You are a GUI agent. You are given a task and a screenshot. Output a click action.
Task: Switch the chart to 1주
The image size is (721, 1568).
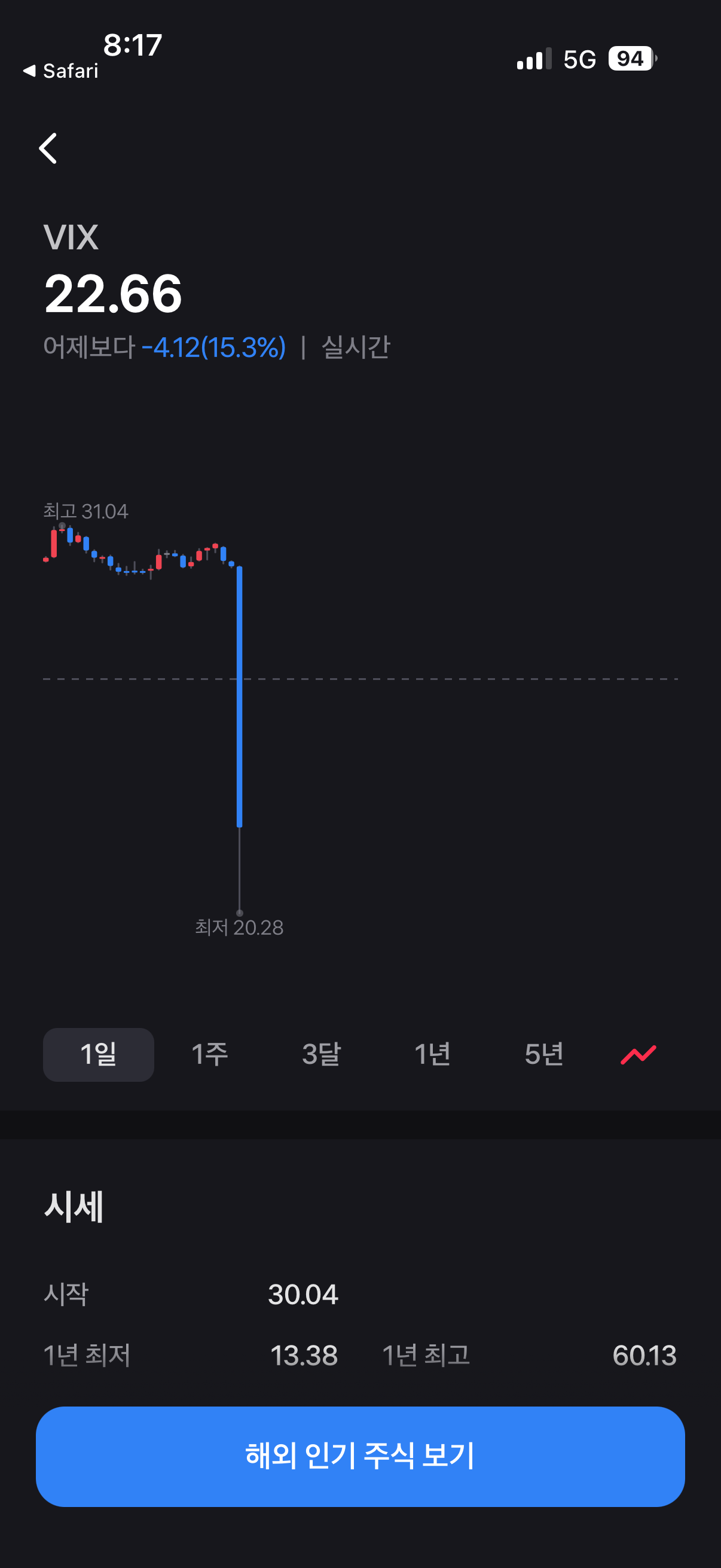(210, 1054)
